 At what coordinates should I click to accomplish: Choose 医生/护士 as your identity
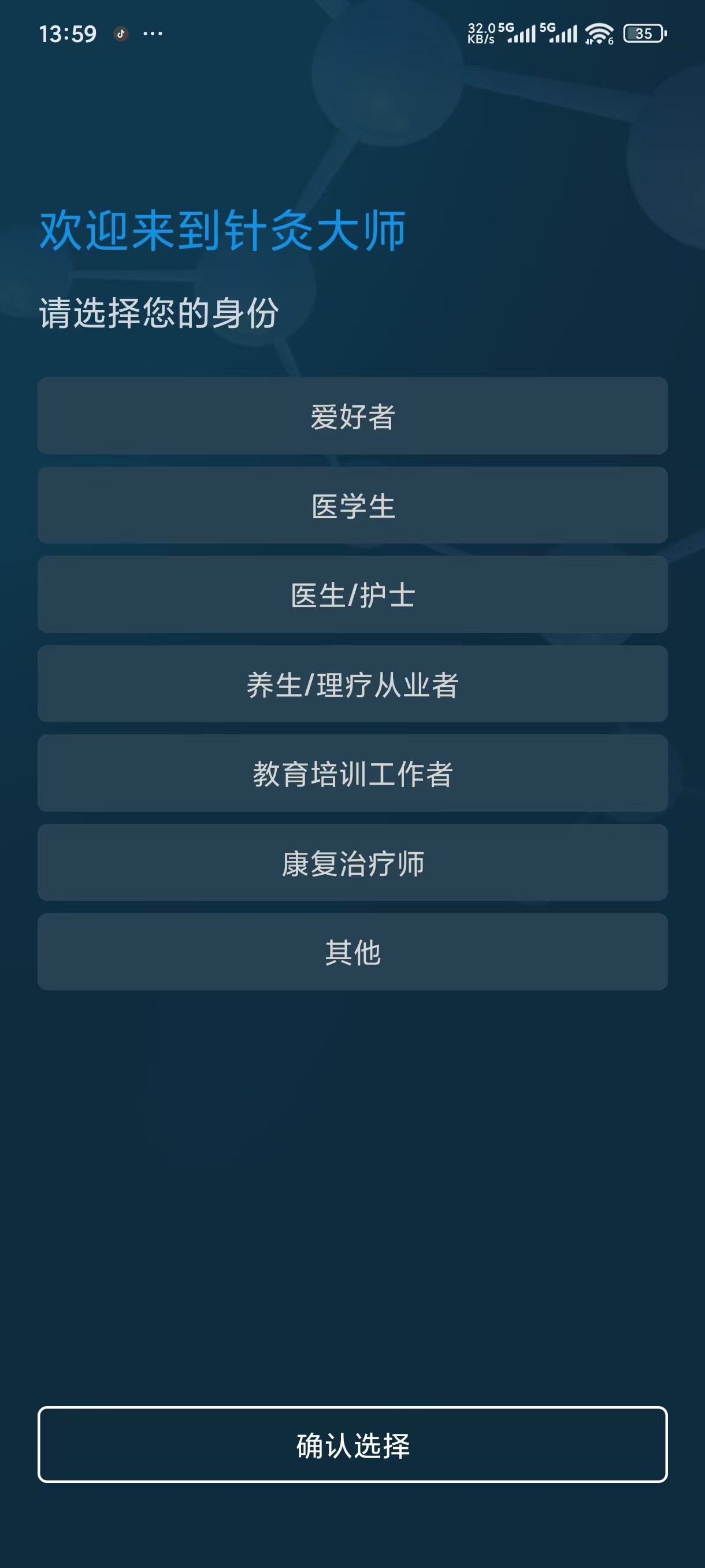(x=352, y=594)
